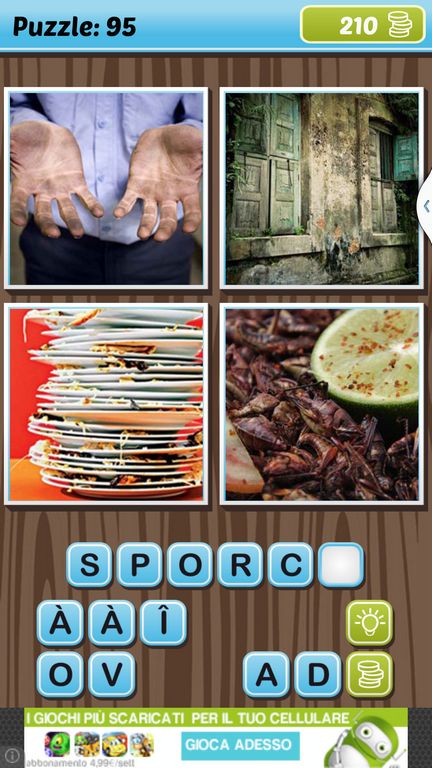
Task: Use the lightbulb hint button
Action: point(370,623)
